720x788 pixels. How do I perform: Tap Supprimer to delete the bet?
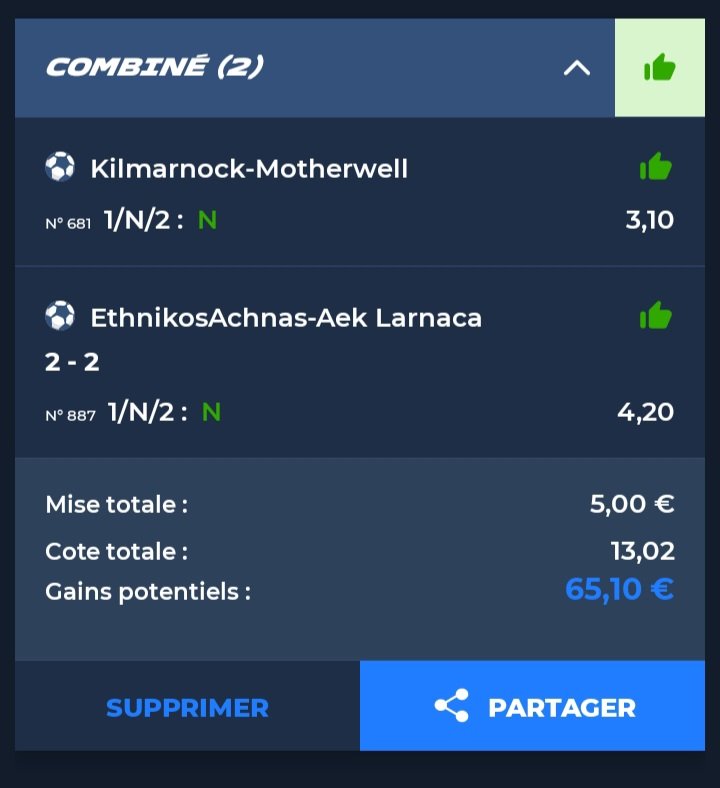[x=187, y=707]
